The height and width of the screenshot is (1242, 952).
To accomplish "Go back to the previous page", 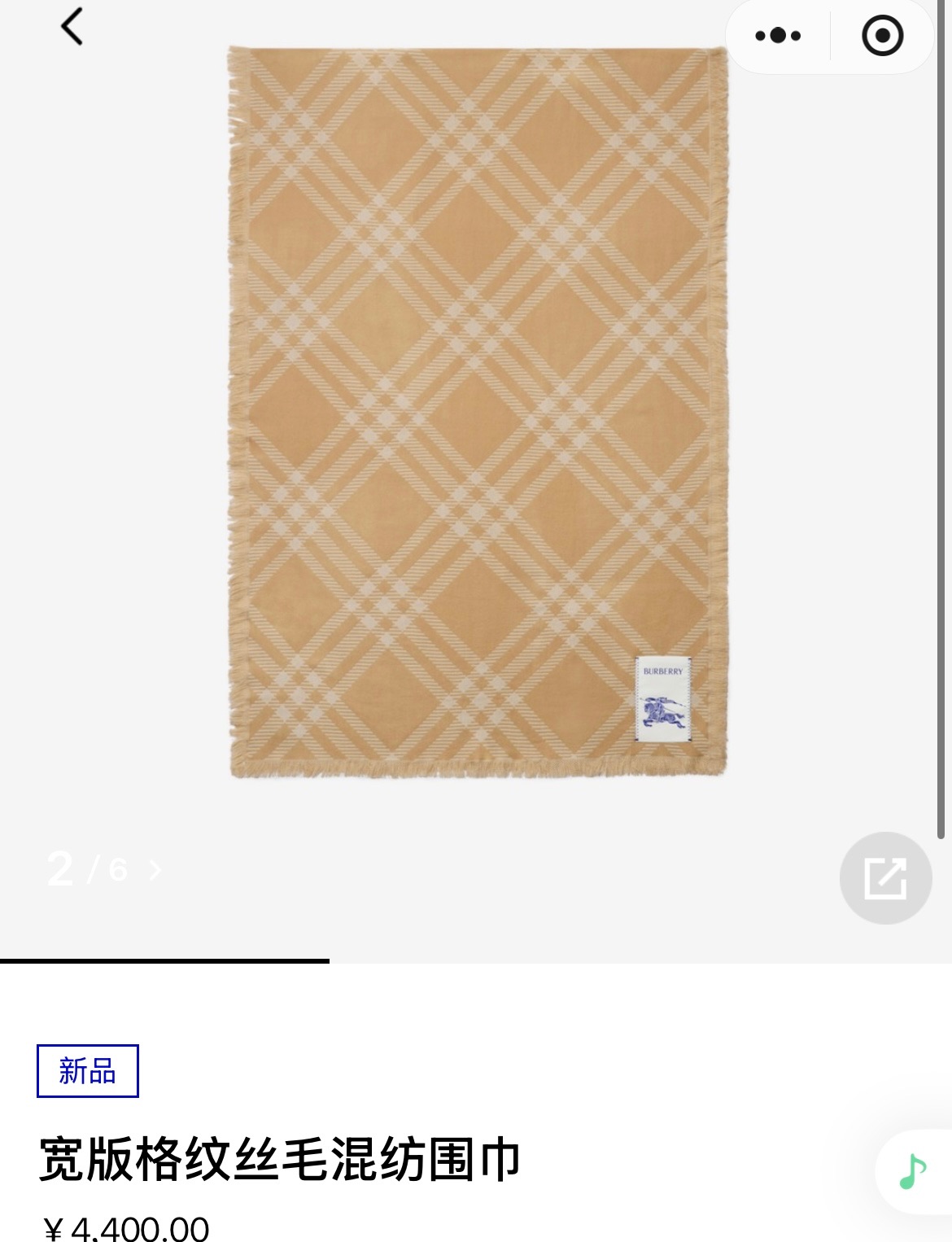I will [72, 27].
